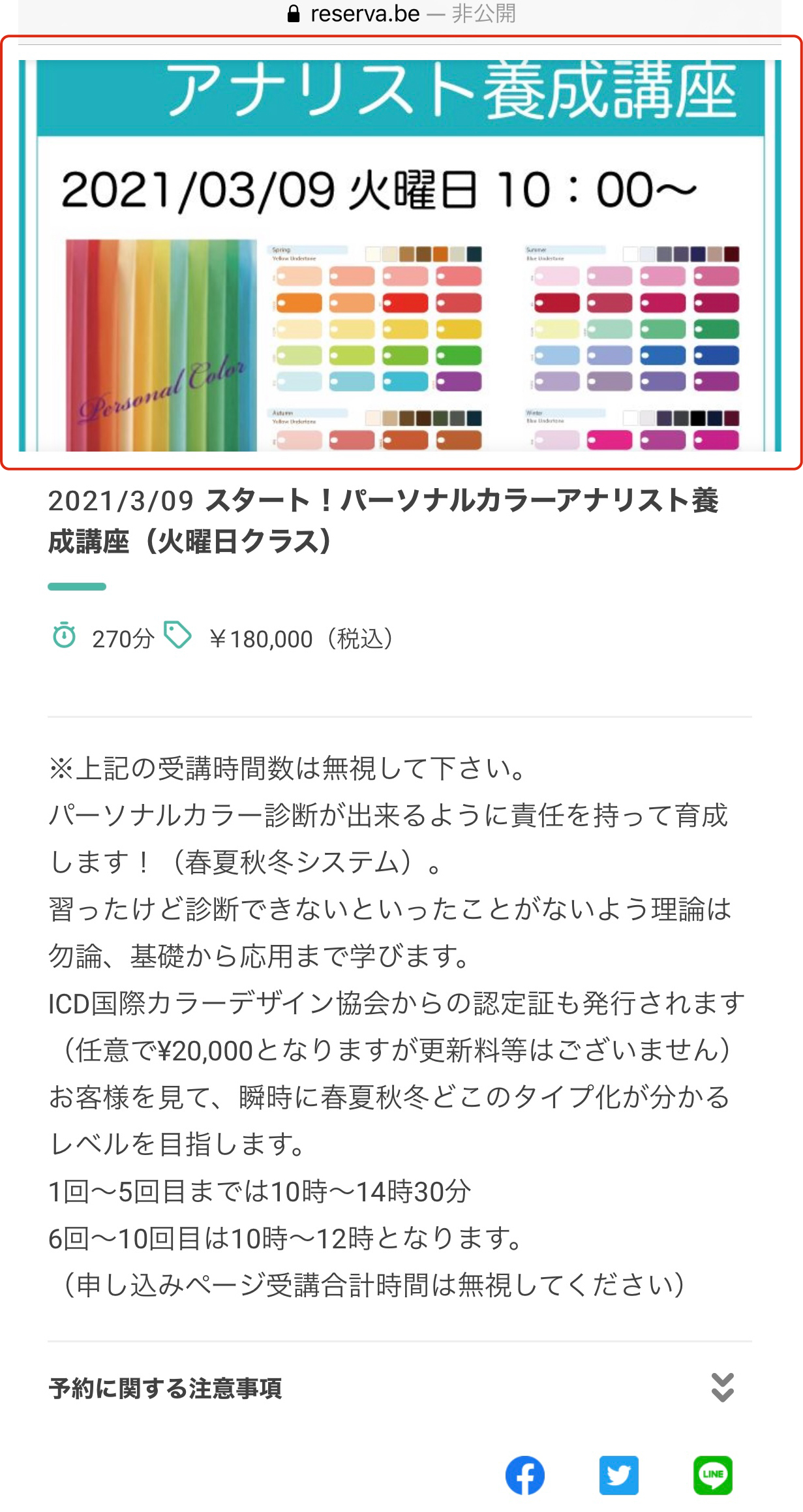Share this course on Facebook

pos(524,1475)
